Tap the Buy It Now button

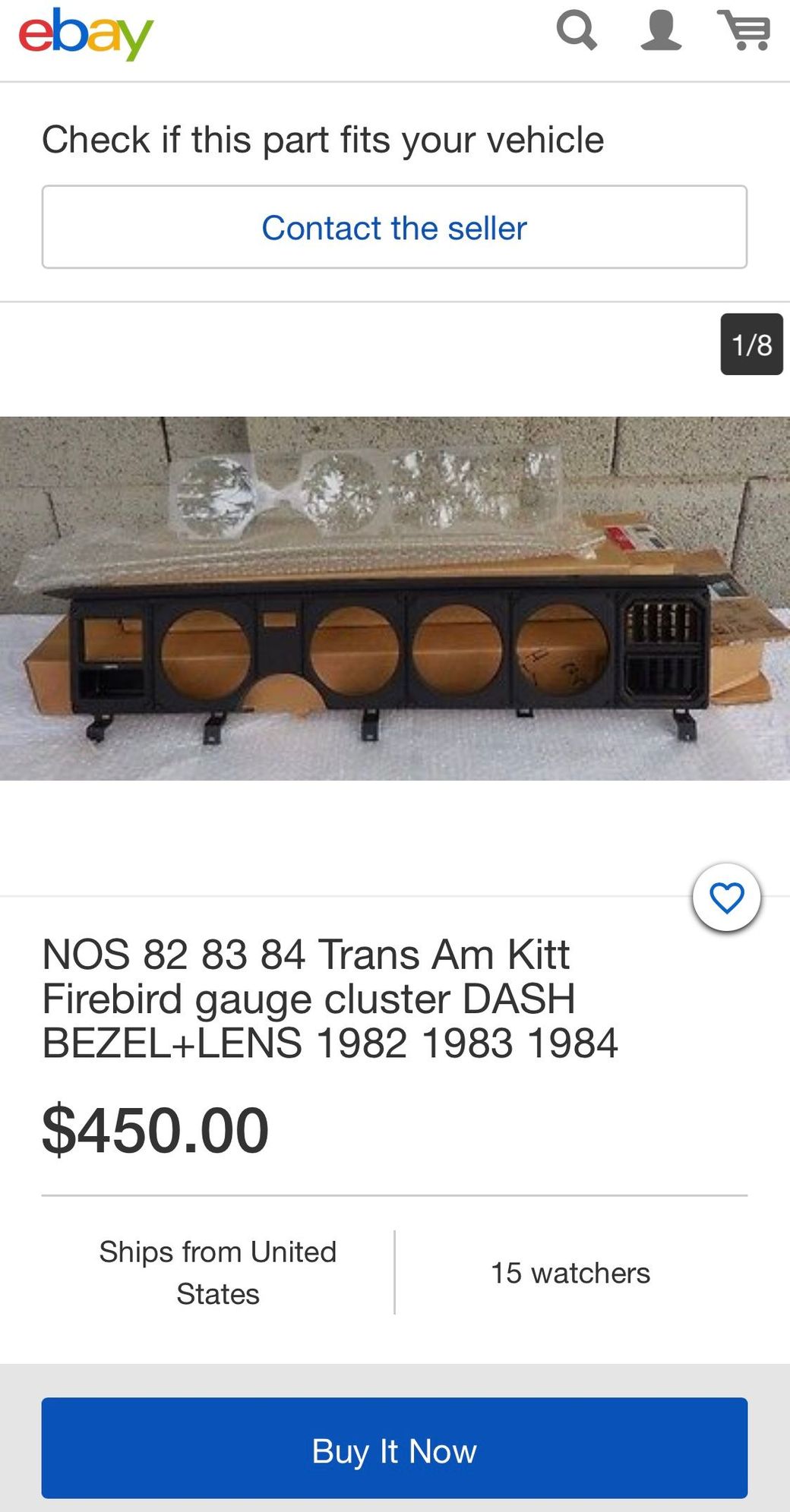click(394, 1449)
